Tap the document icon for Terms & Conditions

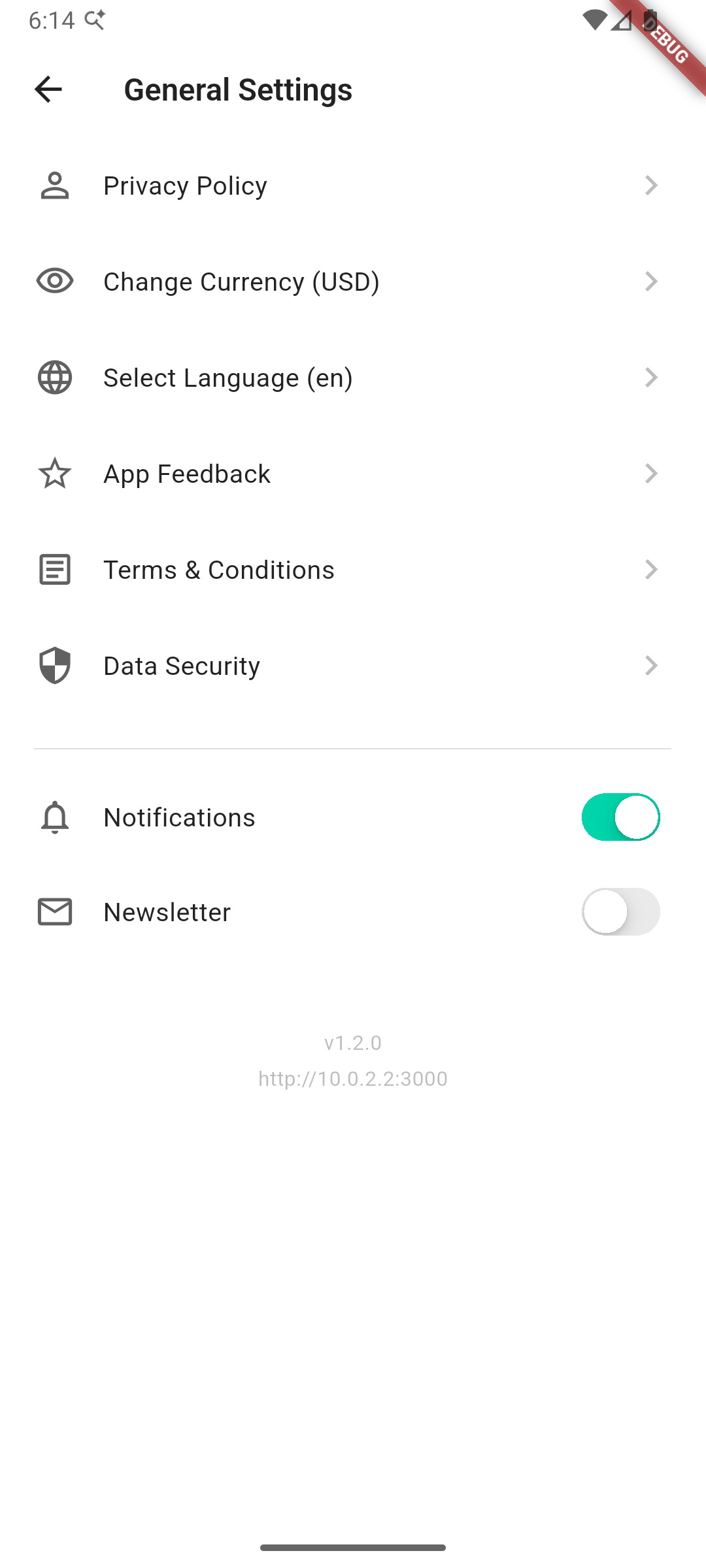[54, 569]
